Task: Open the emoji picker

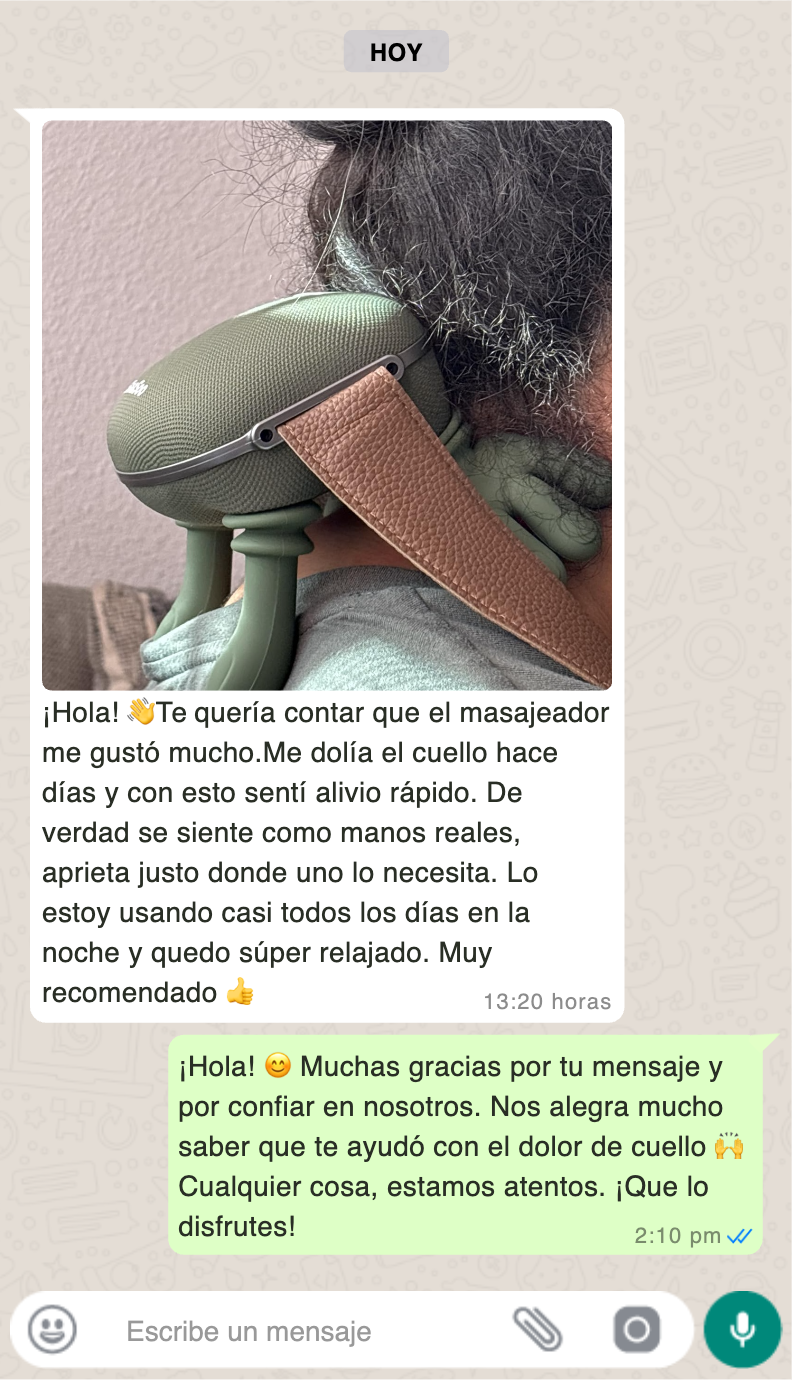Action: 52,1330
